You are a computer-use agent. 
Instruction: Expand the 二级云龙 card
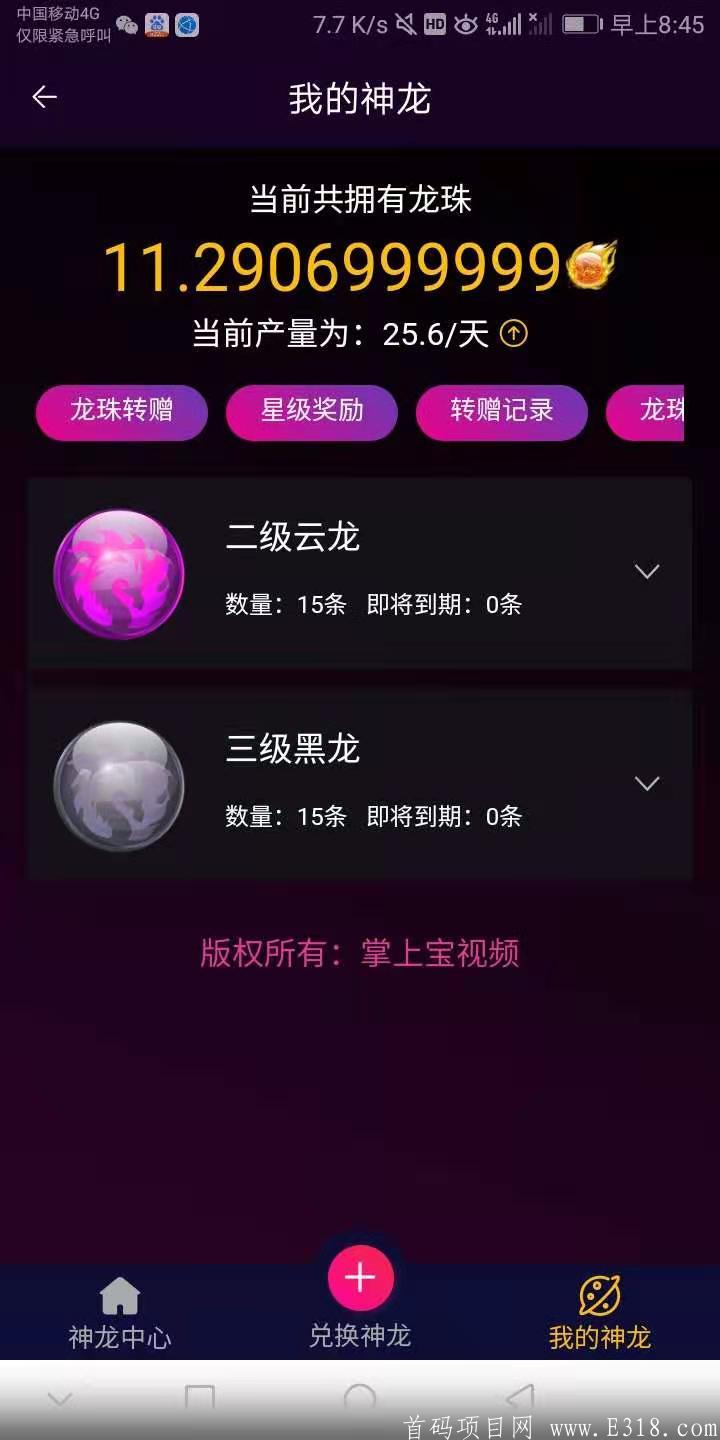(x=647, y=571)
